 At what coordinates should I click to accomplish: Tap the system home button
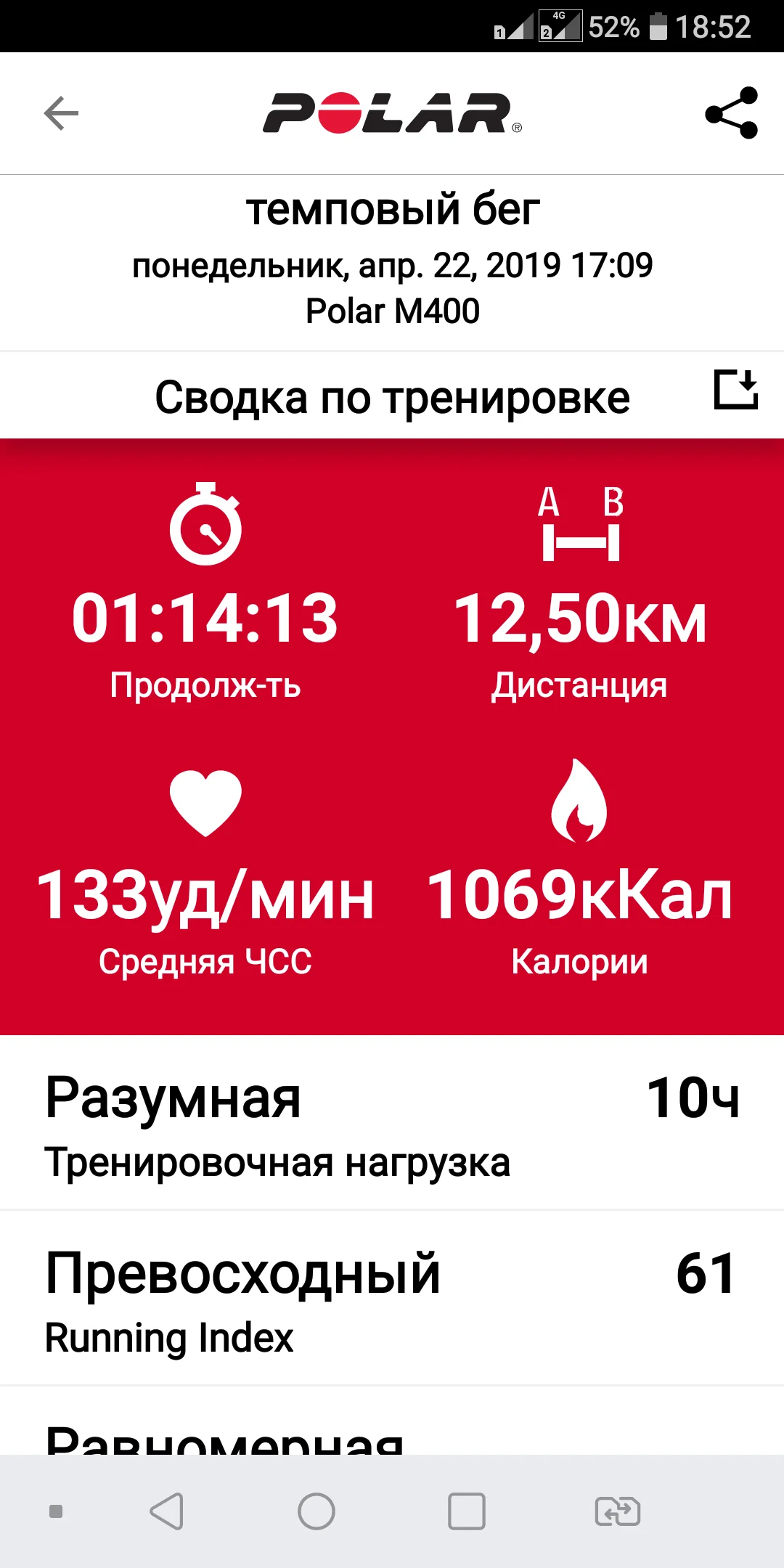coord(317,1511)
